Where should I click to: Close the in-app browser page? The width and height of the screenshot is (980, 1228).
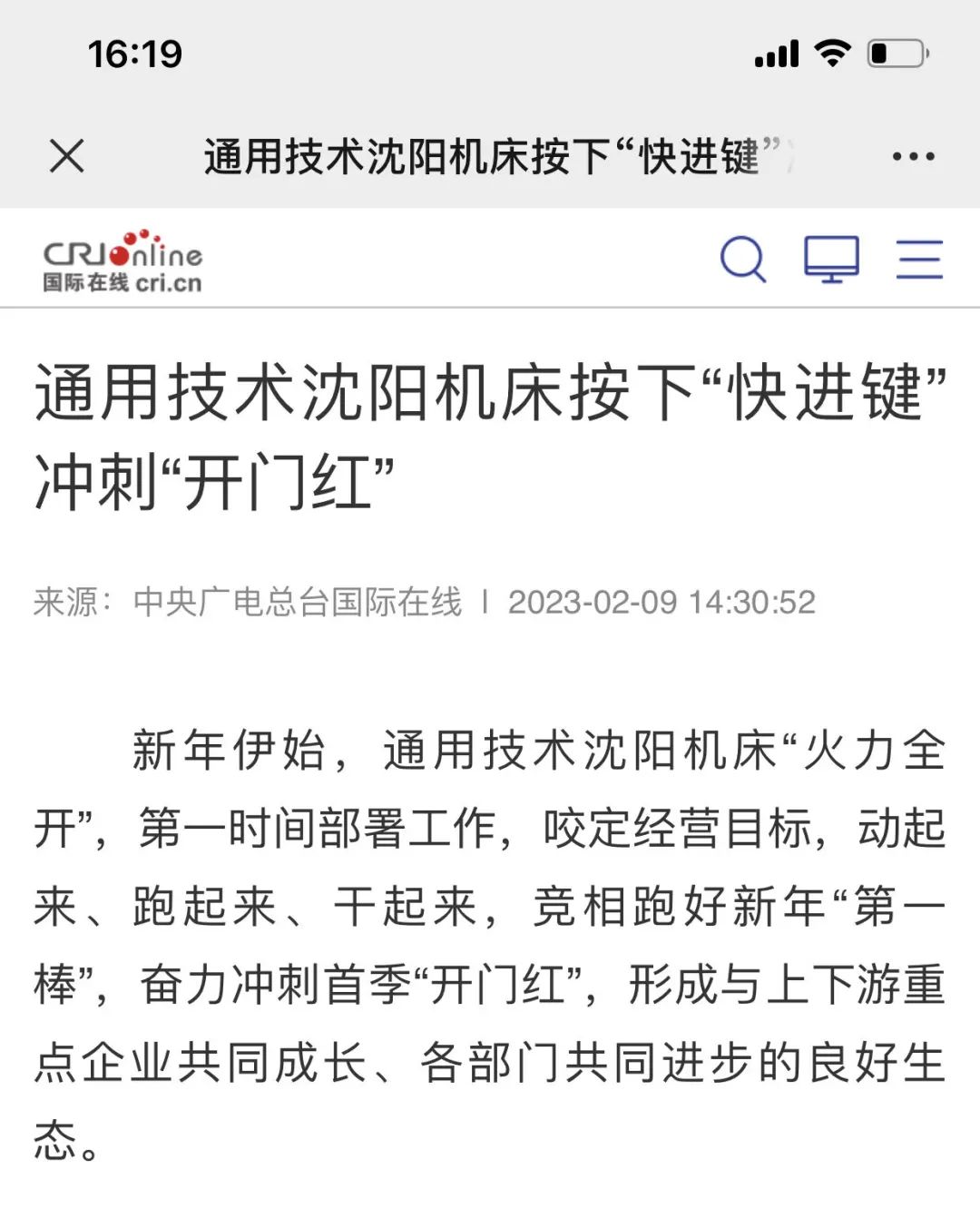(67, 156)
